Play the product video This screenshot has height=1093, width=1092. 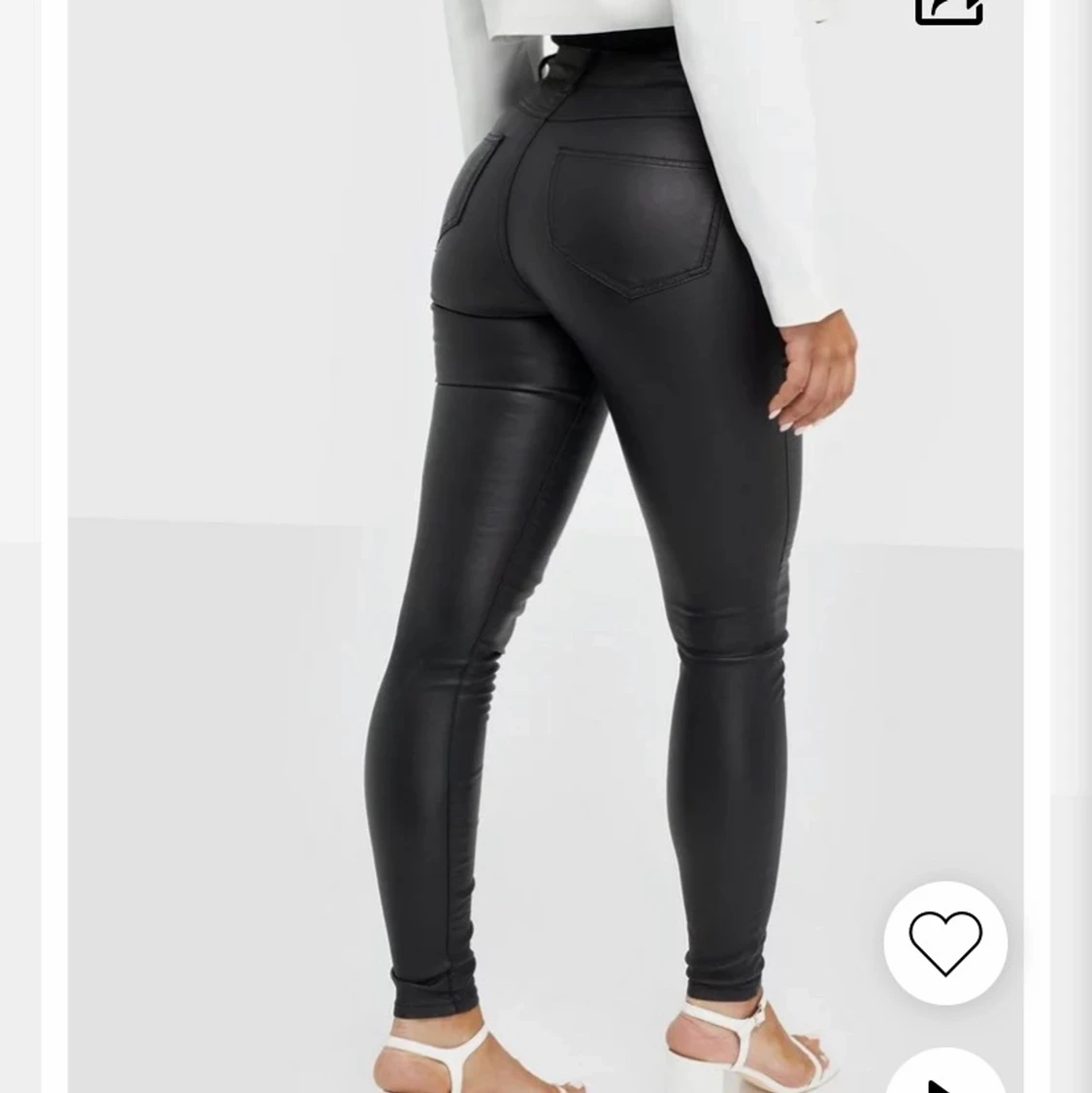[944, 1077]
